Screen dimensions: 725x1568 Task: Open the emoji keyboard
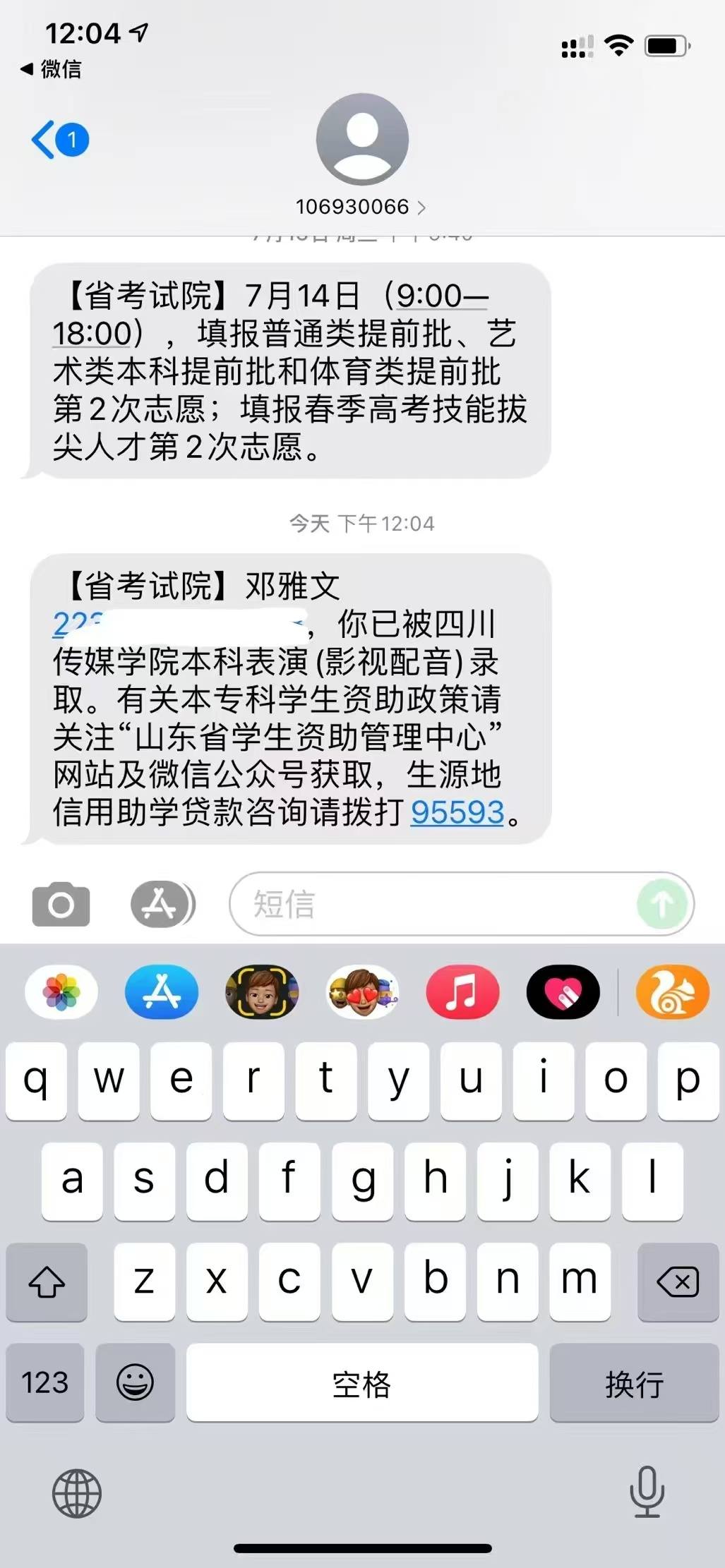point(135,1382)
